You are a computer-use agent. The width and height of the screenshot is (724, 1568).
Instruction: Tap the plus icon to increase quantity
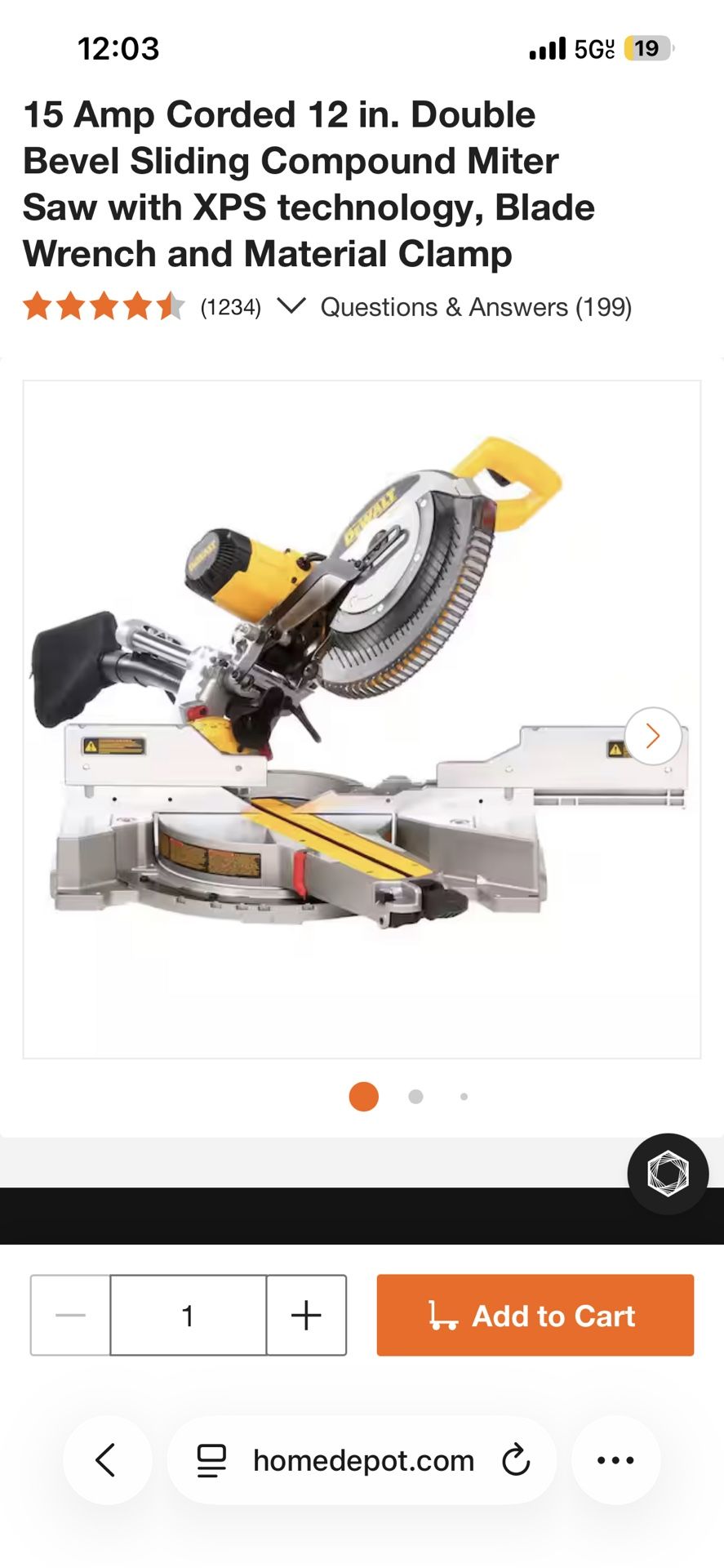coord(306,1316)
